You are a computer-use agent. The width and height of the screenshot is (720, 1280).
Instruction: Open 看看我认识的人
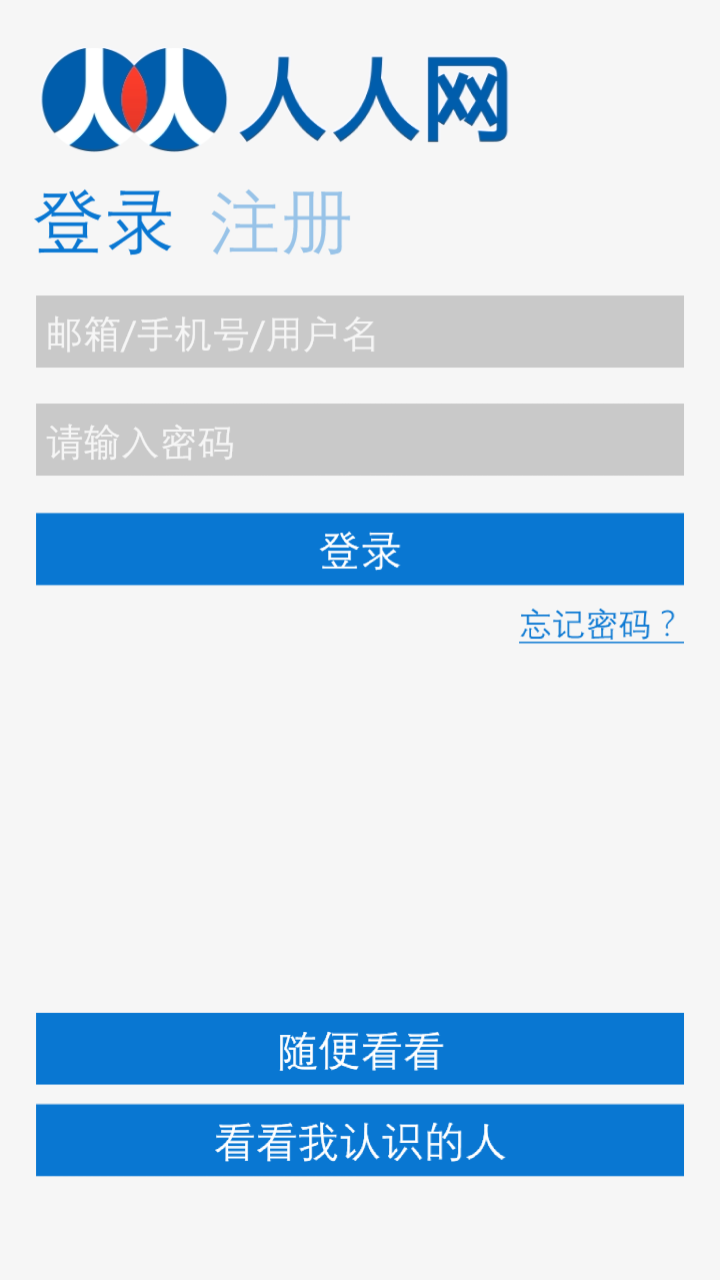pyautogui.click(x=360, y=1140)
